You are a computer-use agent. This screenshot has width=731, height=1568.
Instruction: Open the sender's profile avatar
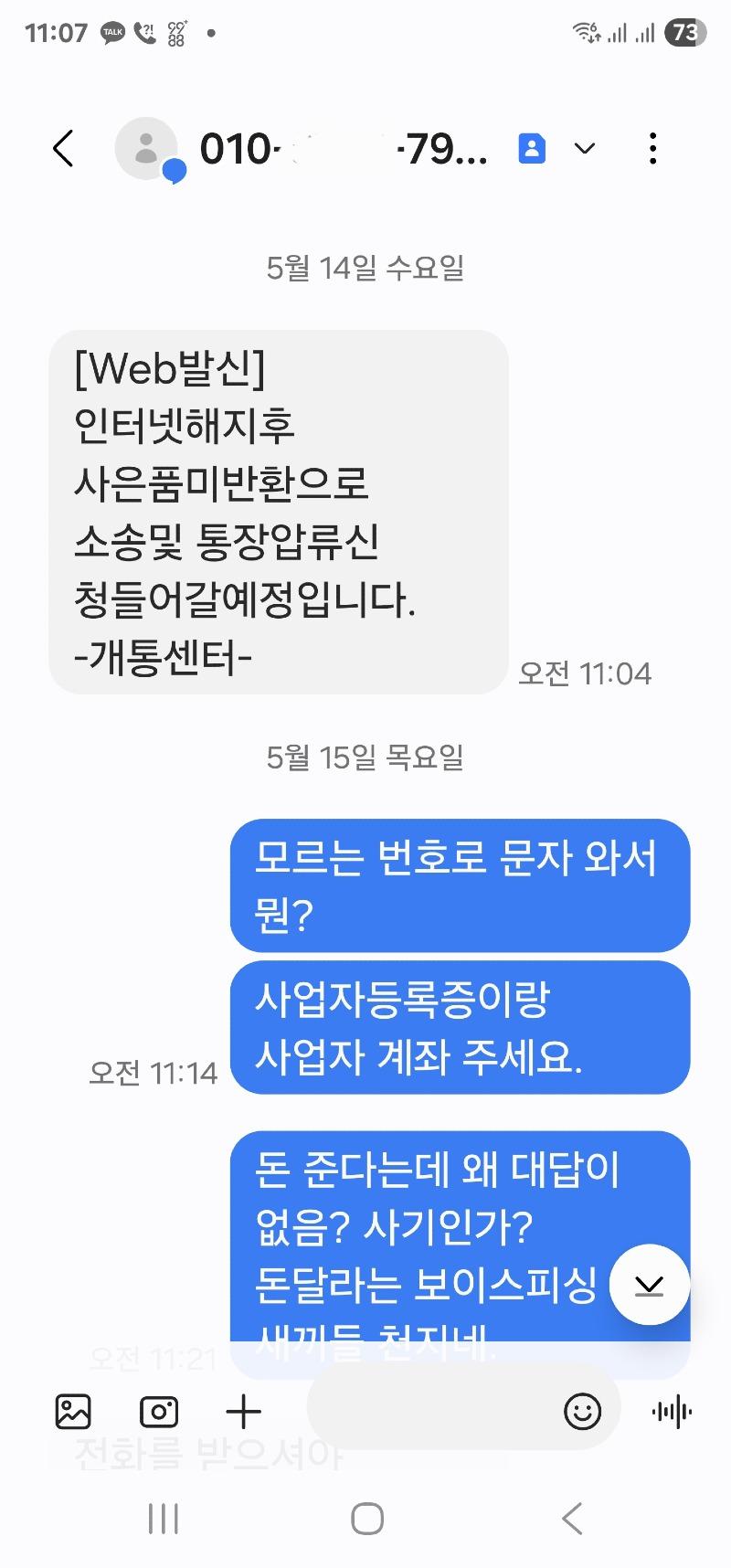pyautogui.click(x=146, y=148)
